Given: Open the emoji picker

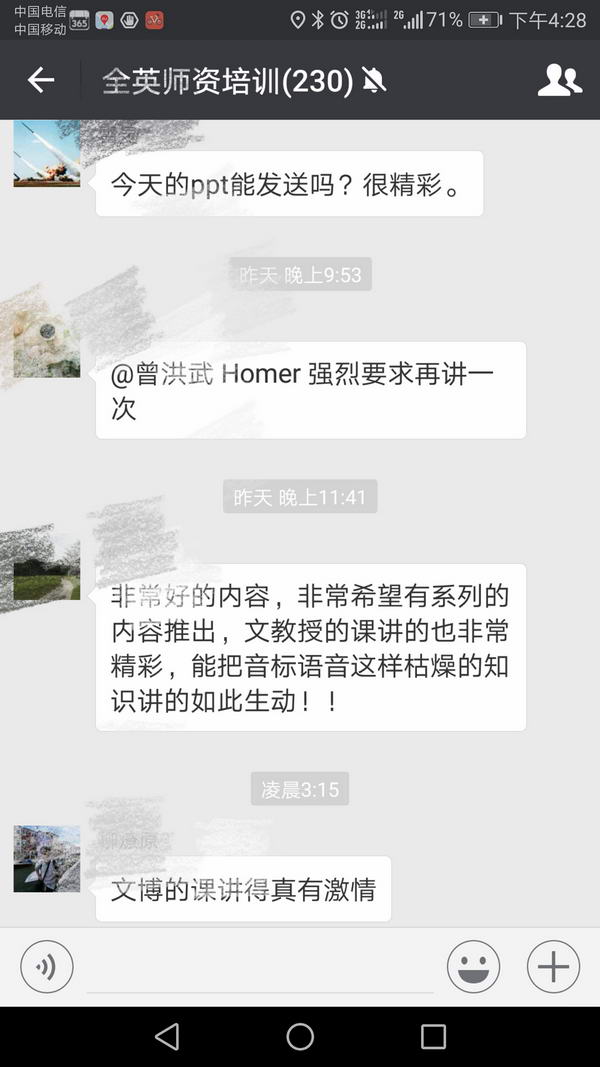Looking at the screenshot, I should (x=473, y=967).
